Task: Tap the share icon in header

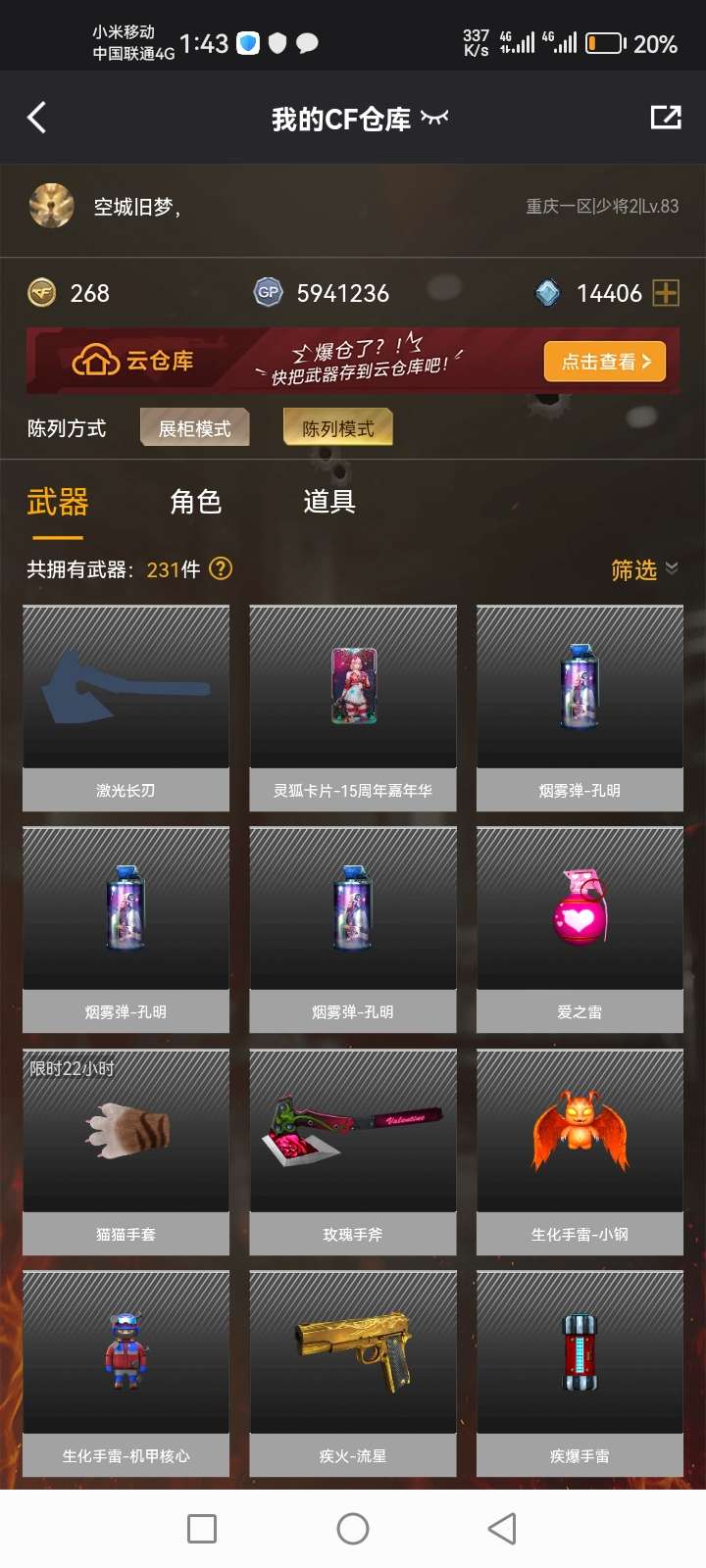Action: point(666,118)
